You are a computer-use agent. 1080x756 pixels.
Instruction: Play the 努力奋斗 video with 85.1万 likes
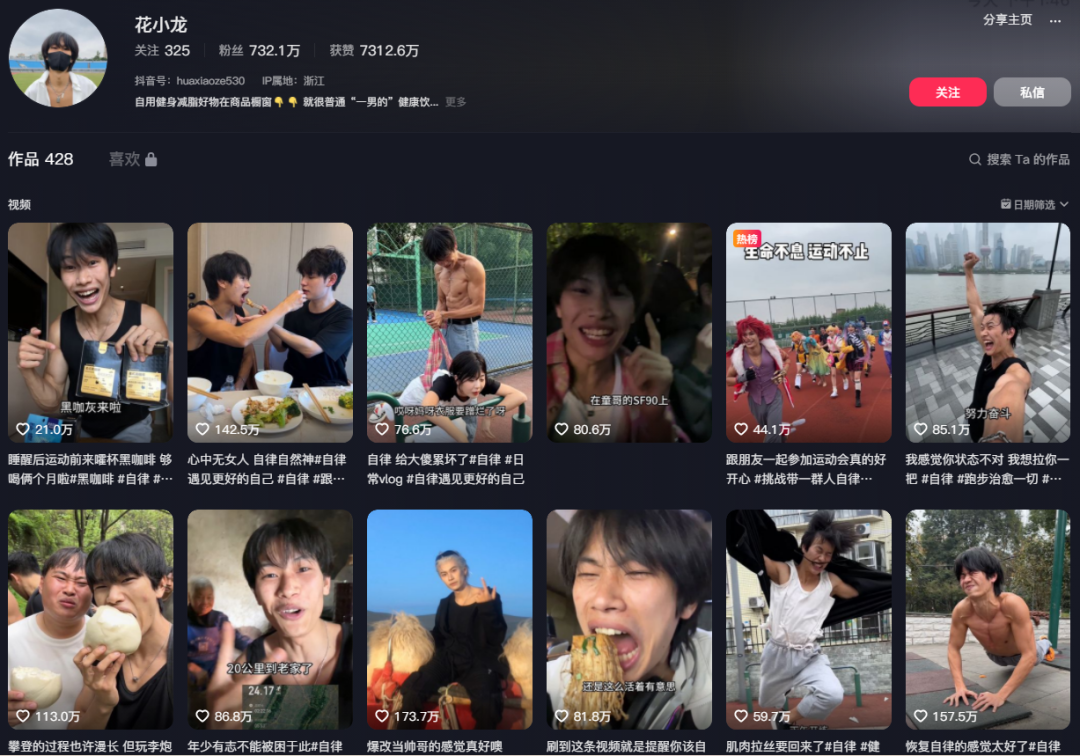(988, 332)
